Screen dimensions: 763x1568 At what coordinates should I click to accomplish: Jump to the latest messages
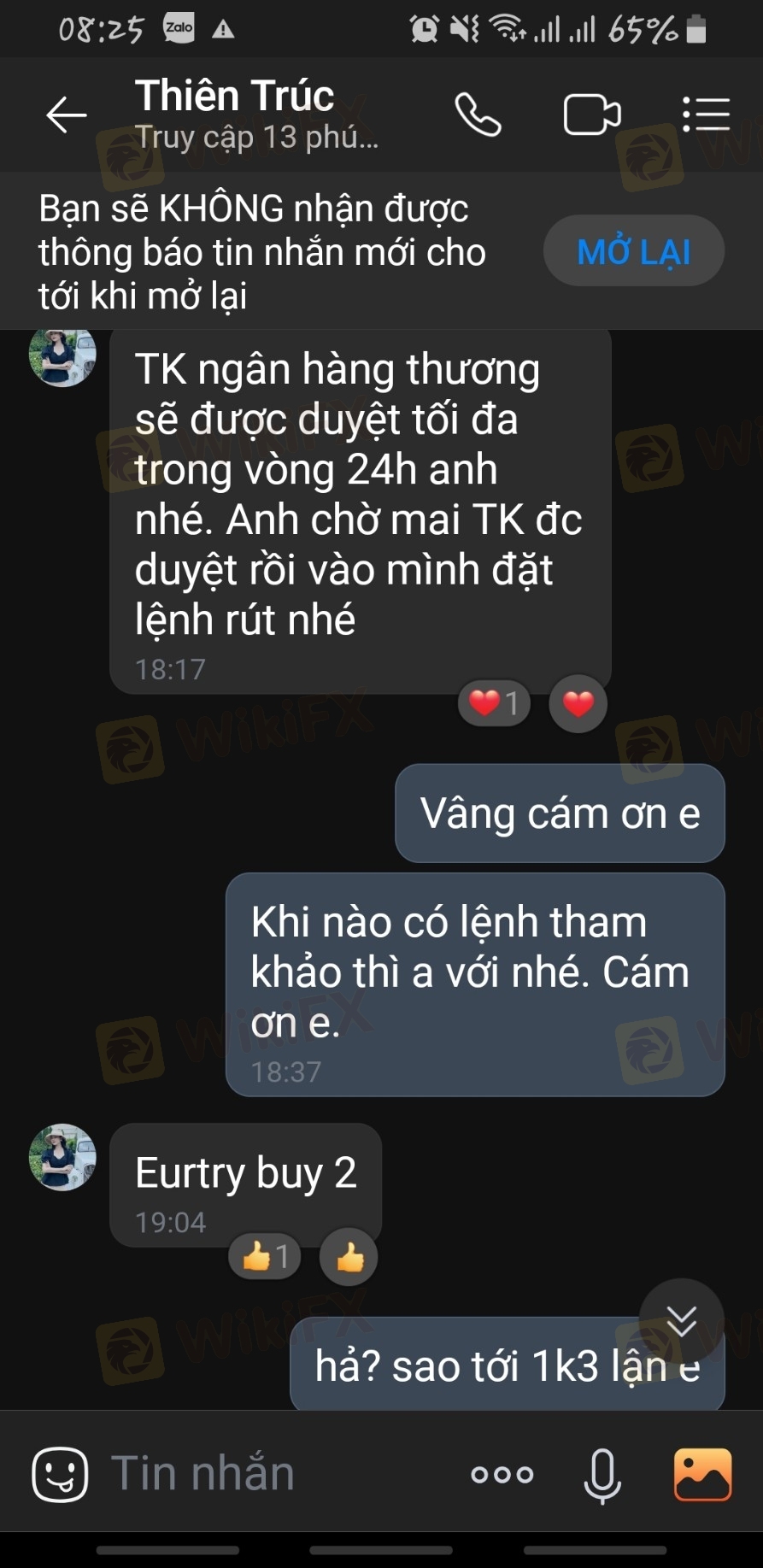coord(681,1320)
